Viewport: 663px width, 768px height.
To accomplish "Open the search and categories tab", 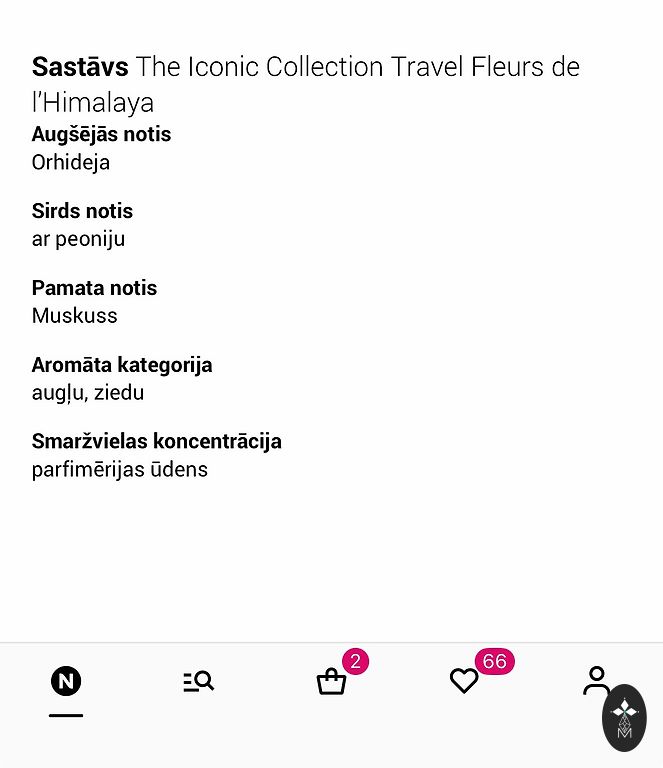I will pos(198,682).
